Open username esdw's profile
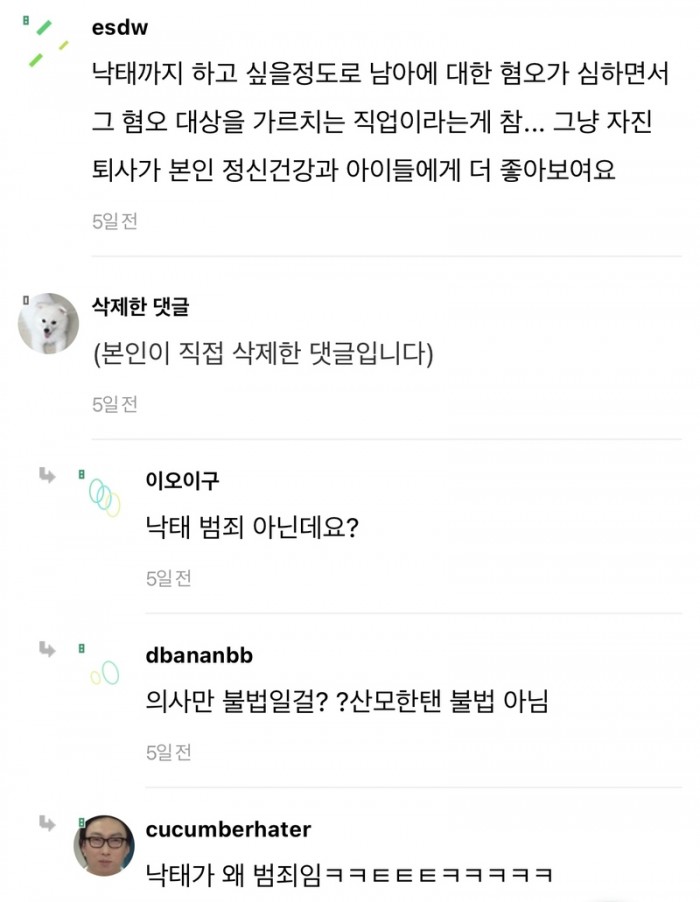 click(119, 27)
